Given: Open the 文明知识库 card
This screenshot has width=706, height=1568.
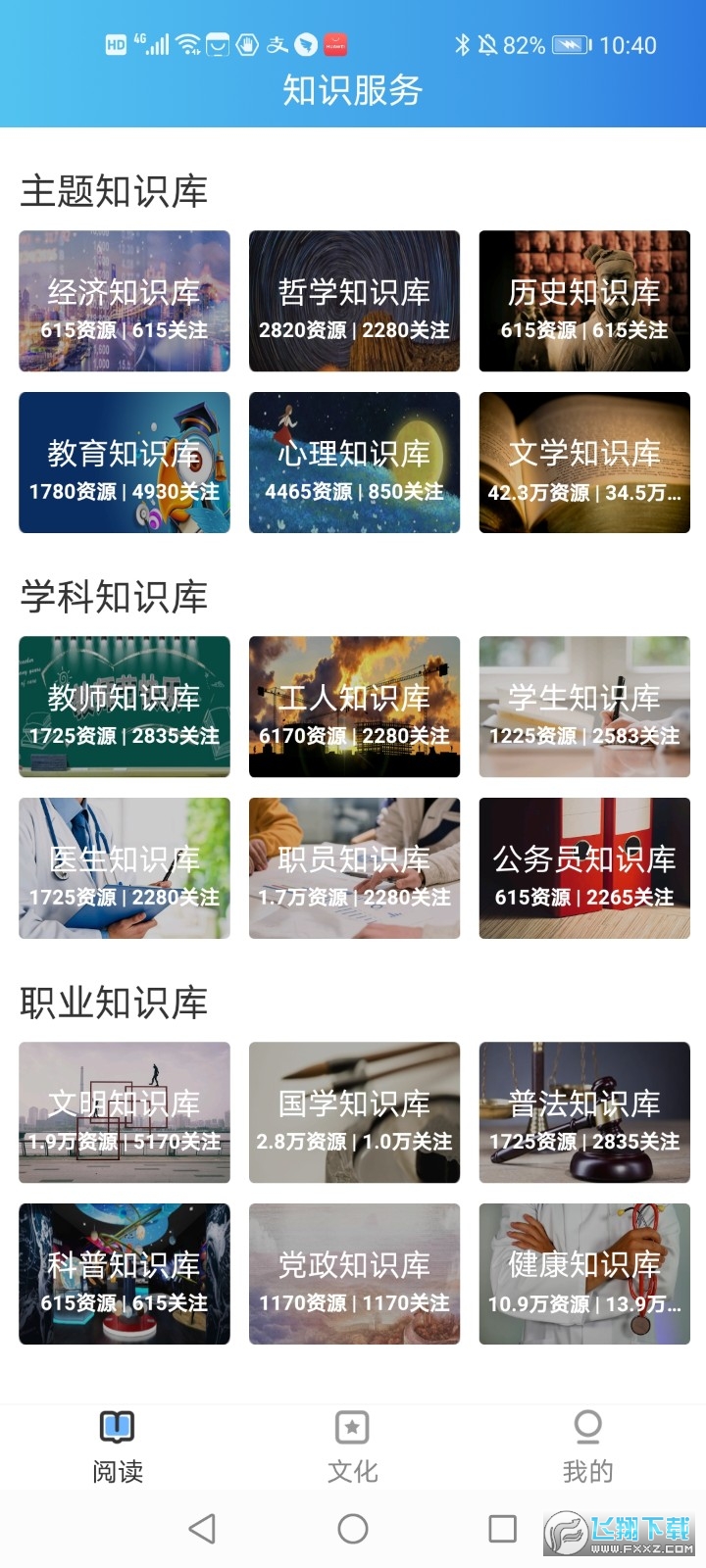Looking at the screenshot, I should point(125,1112).
